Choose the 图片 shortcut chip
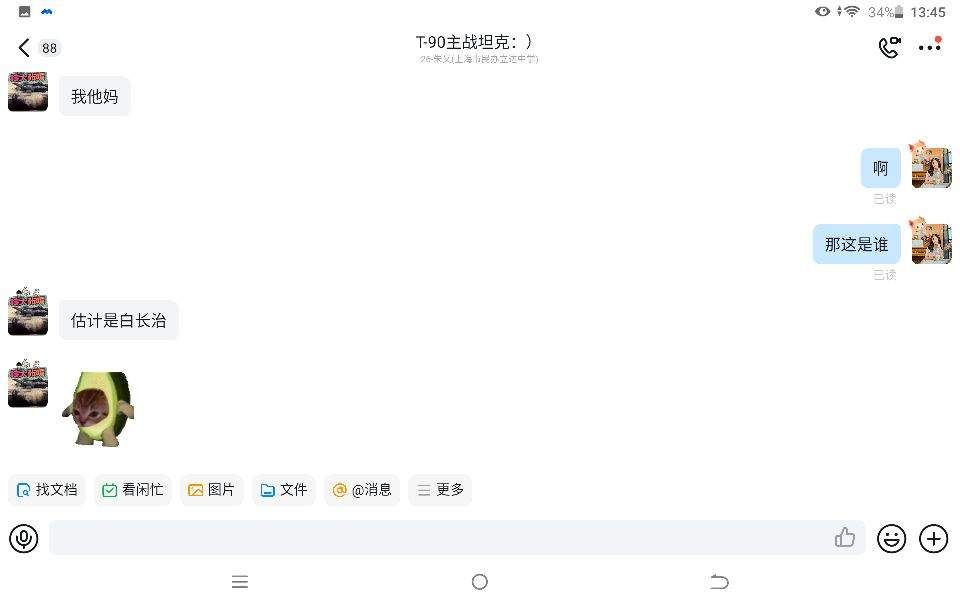This screenshot has height=600, width=960. (x=211, y=490)
